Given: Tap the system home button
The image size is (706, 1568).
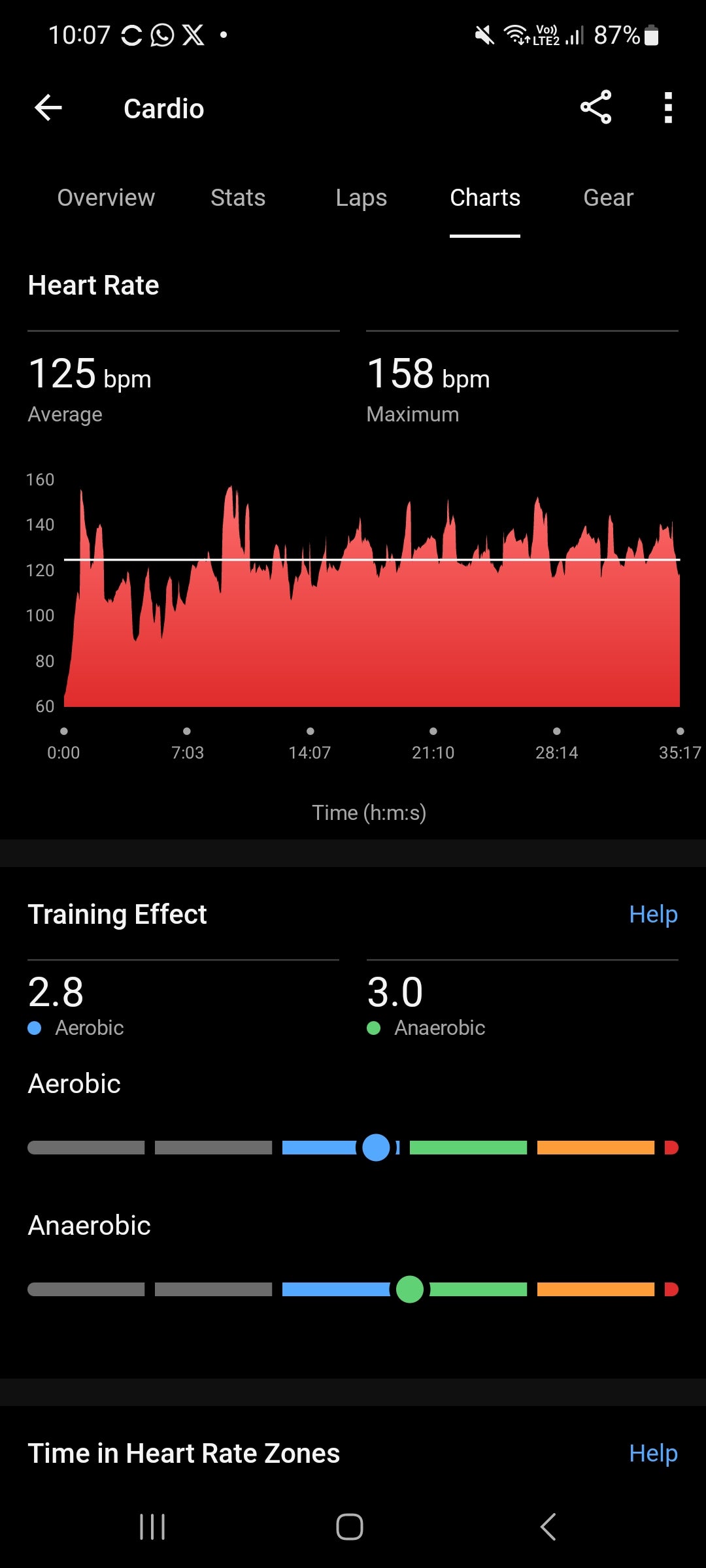Looking at the screenshot, I should (350, 1527).
